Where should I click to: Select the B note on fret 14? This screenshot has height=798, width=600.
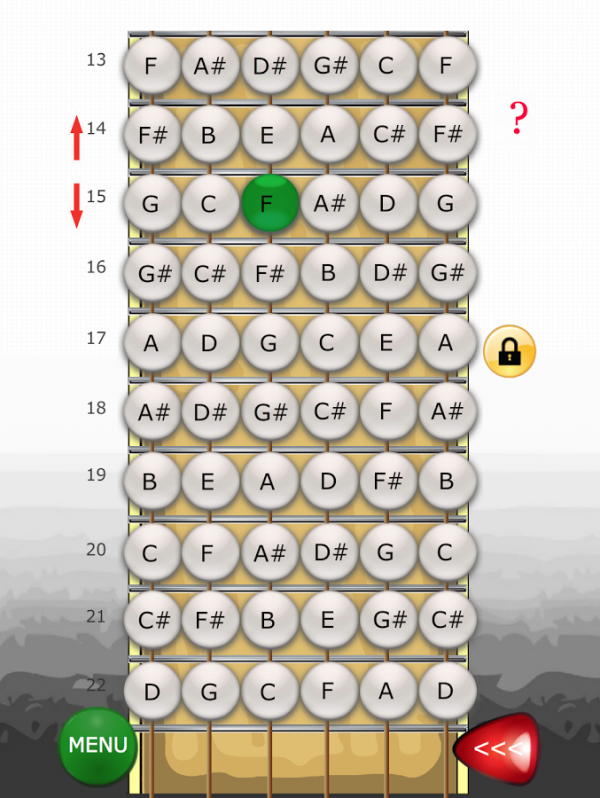click(x=209, y=134)
